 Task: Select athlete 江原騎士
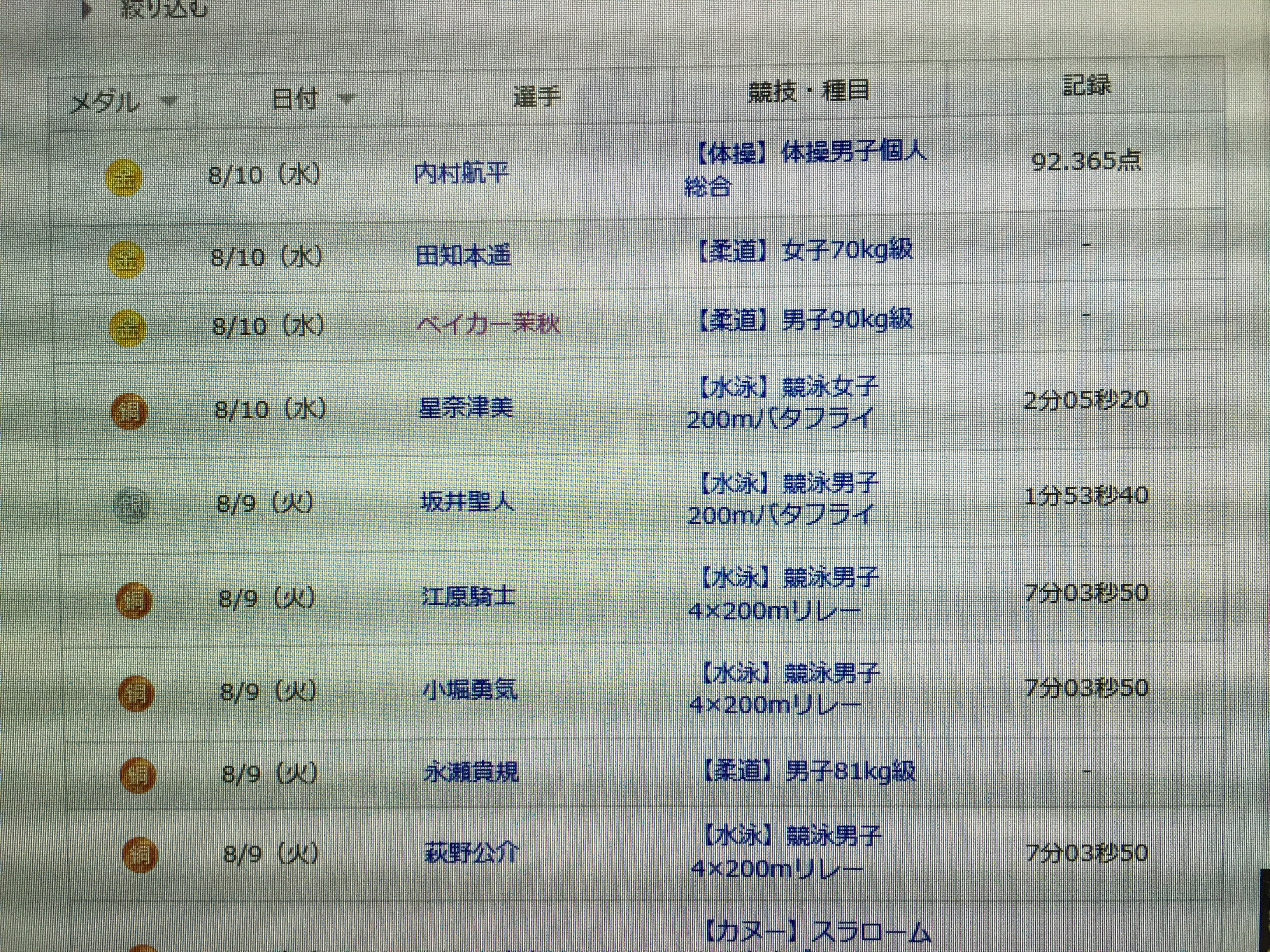468,597
